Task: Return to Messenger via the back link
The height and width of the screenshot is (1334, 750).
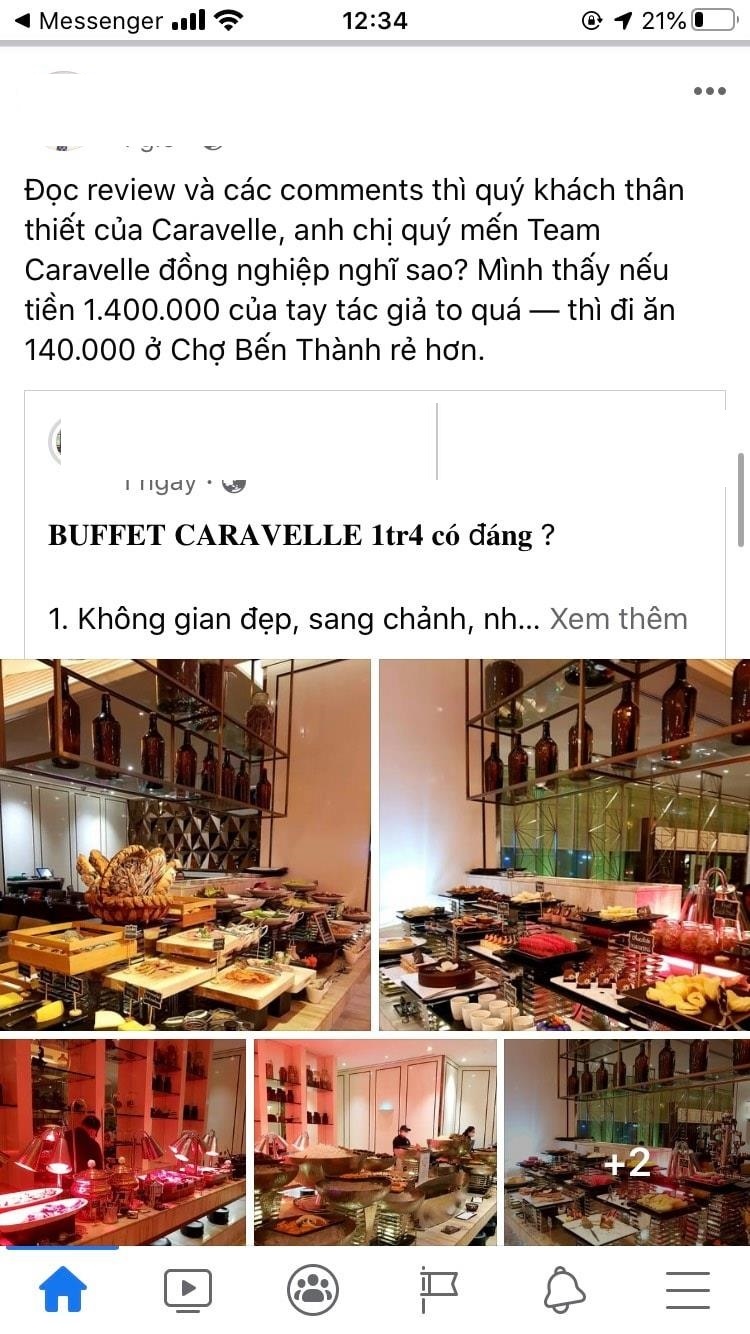Action: pyautogui.click(x=88, y=20)
